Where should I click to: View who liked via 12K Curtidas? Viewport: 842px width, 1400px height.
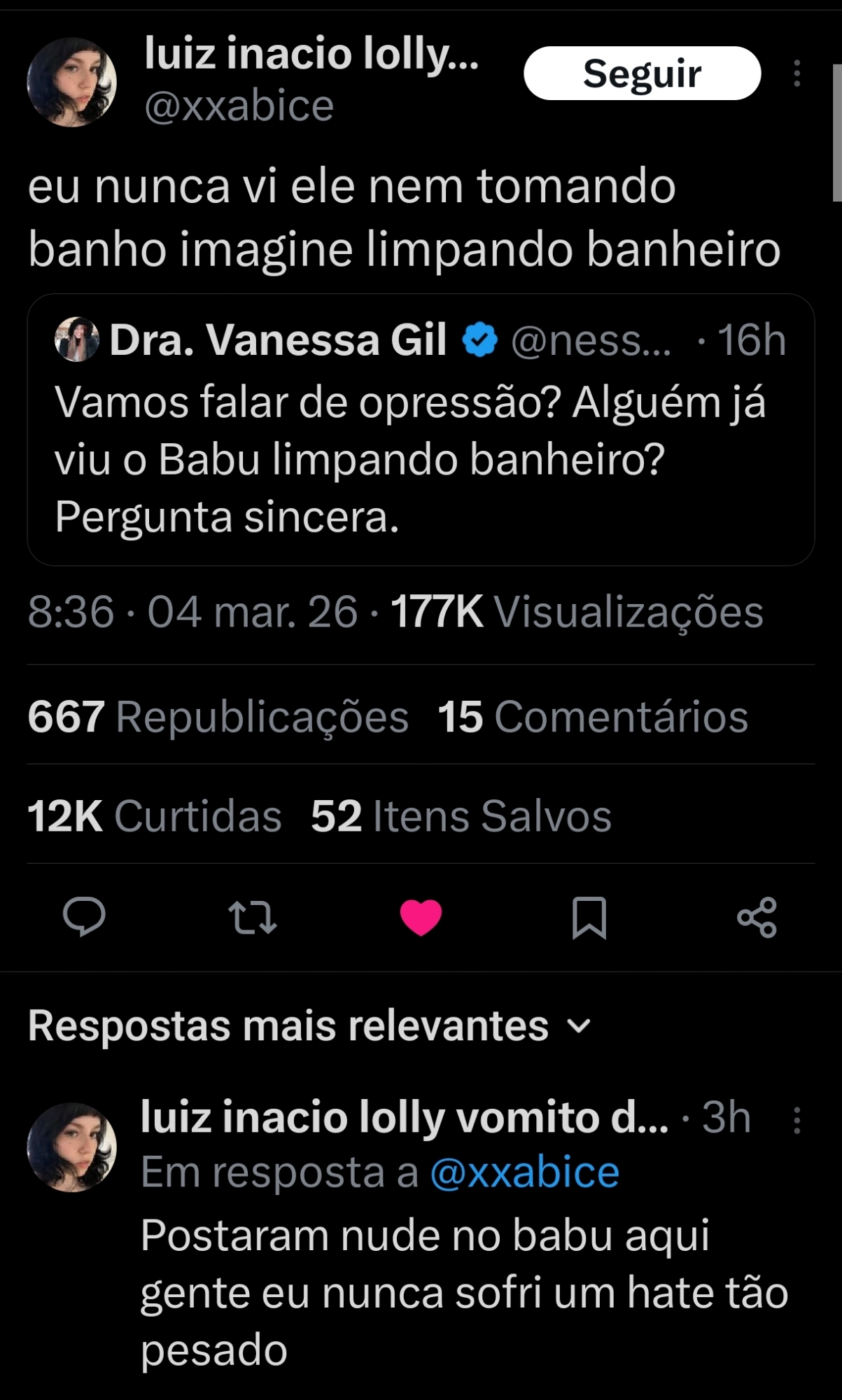(x=154, y=816)
